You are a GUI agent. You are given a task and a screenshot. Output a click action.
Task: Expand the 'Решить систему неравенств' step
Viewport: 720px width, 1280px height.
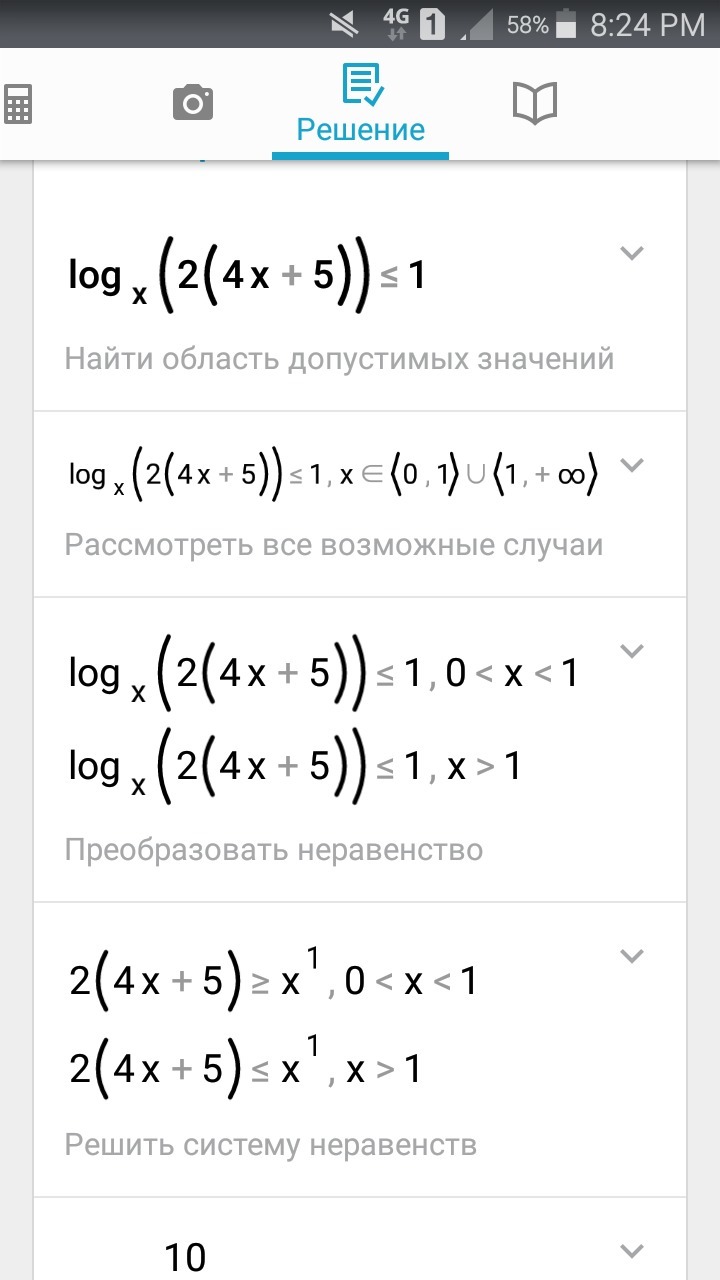click(631, 956)
